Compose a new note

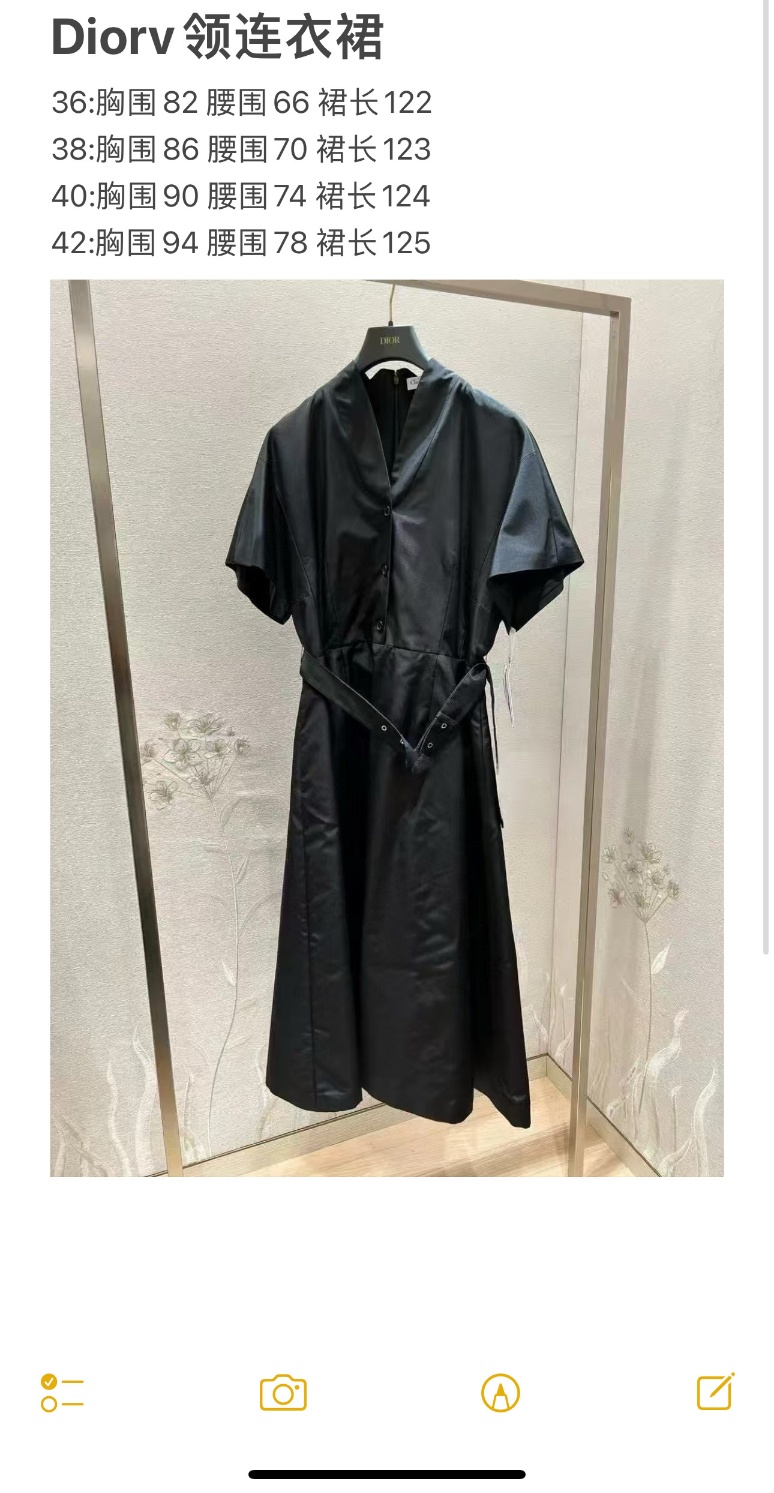point(716,1391)
